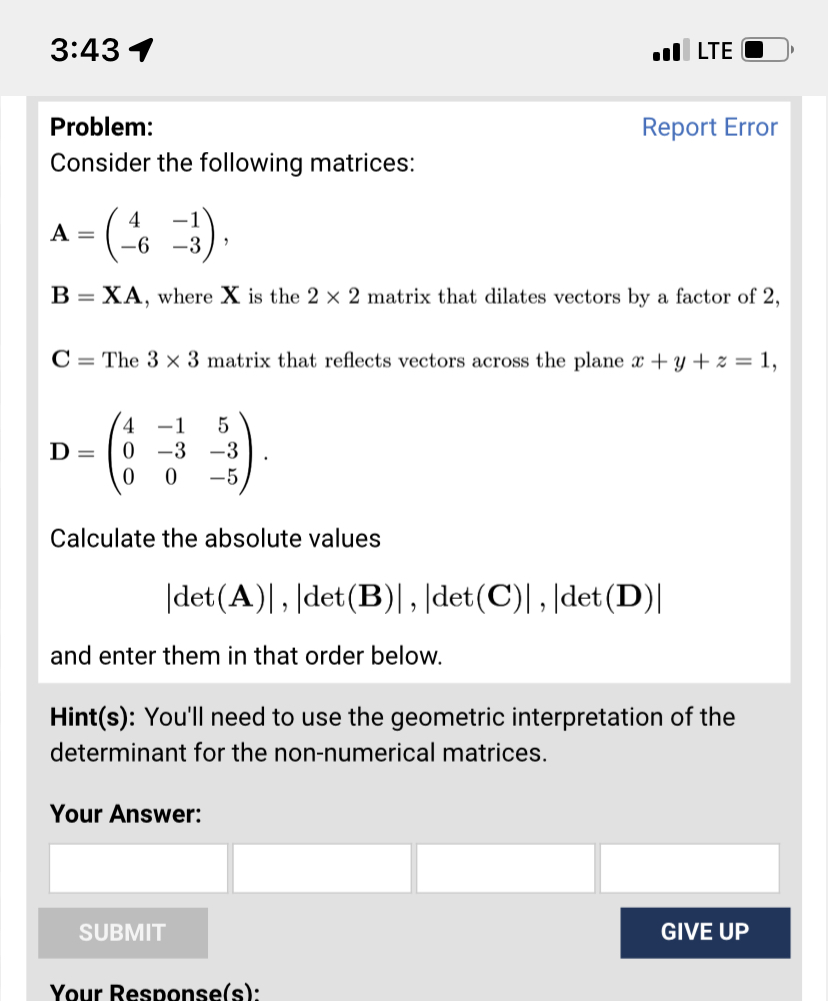Click the first answer input field
Viewport: 828px width, 1001px height.
click(x=137, y=867)
